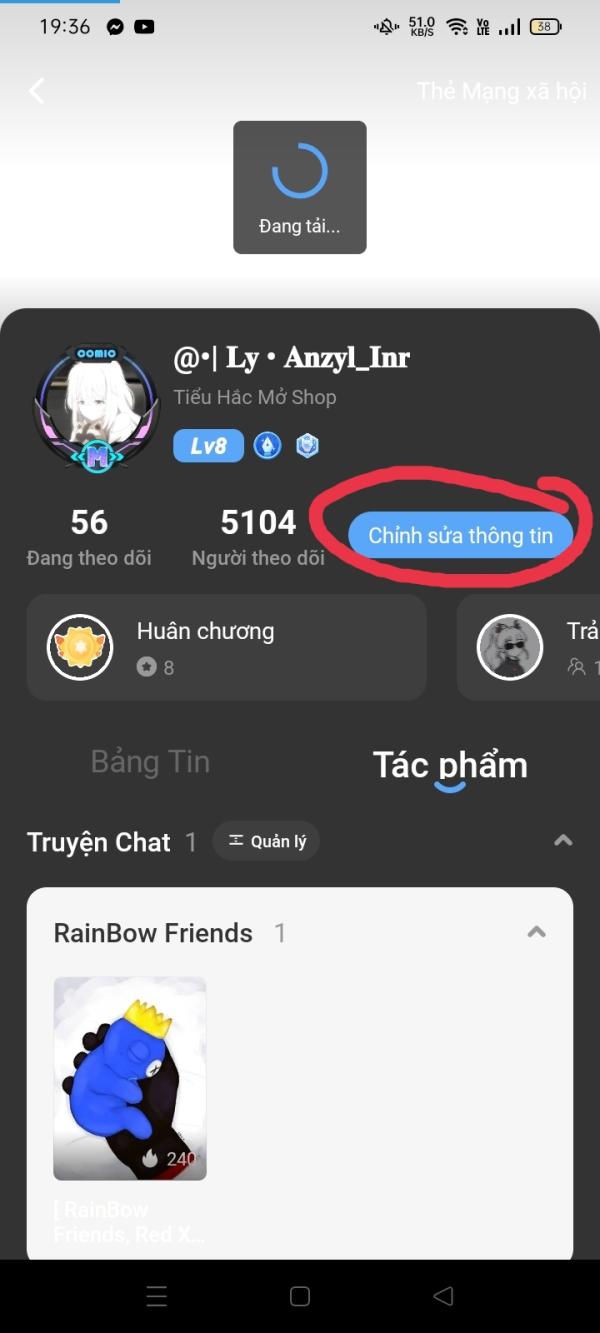Select the Tác phẩm tab

(450, 765)
